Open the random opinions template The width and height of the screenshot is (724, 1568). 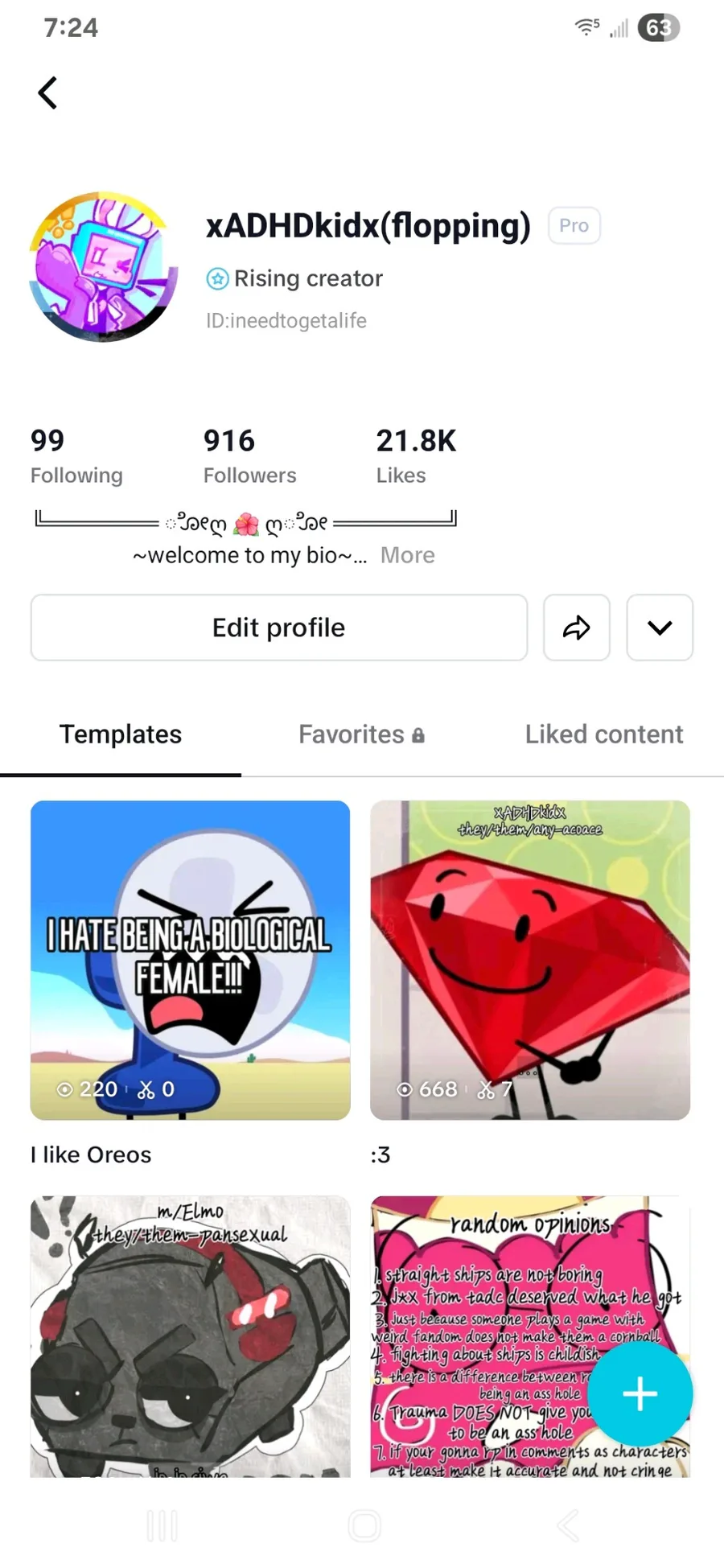pos(530,1336)
